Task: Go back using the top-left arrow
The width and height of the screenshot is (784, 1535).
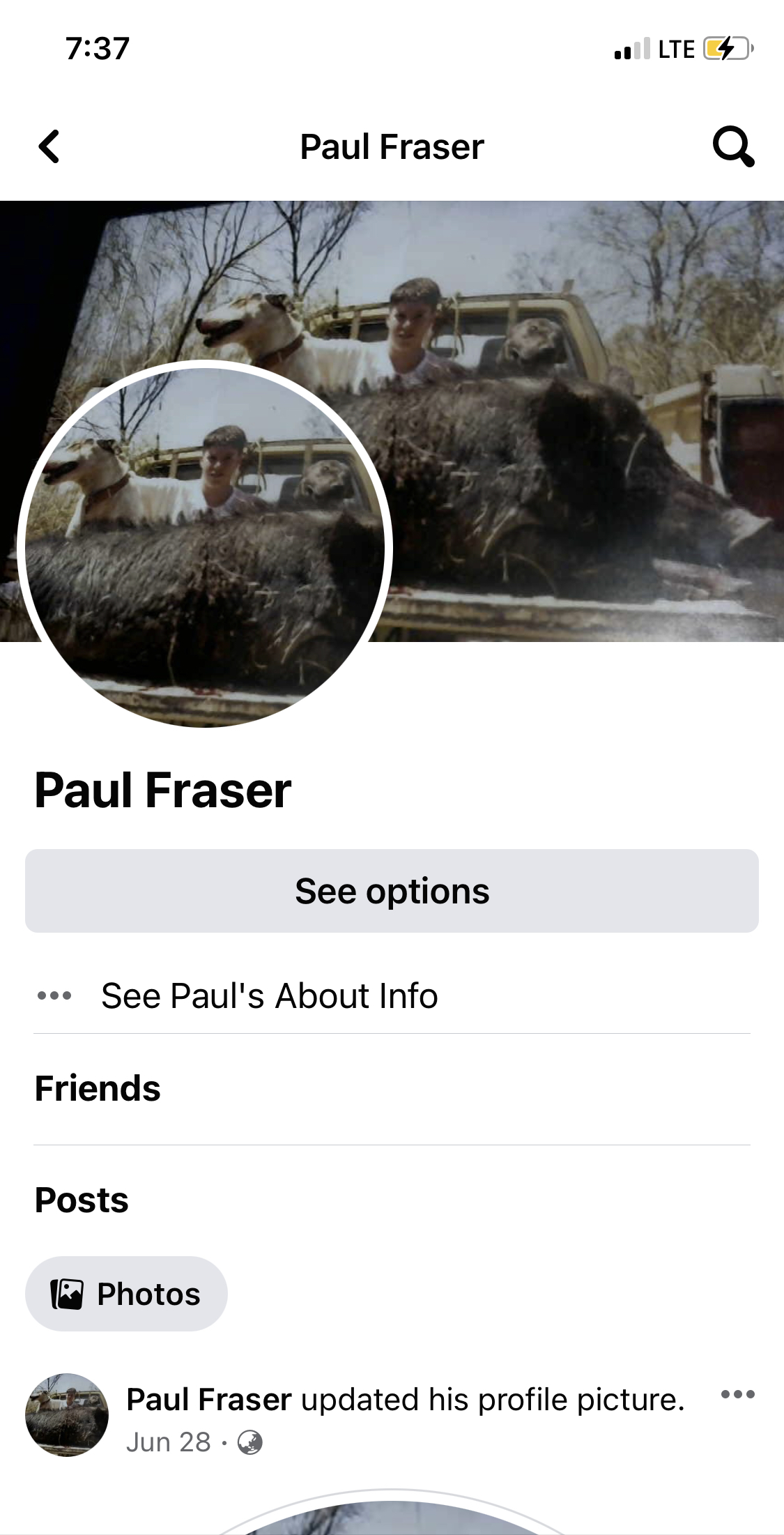Action: click(49, 147)
